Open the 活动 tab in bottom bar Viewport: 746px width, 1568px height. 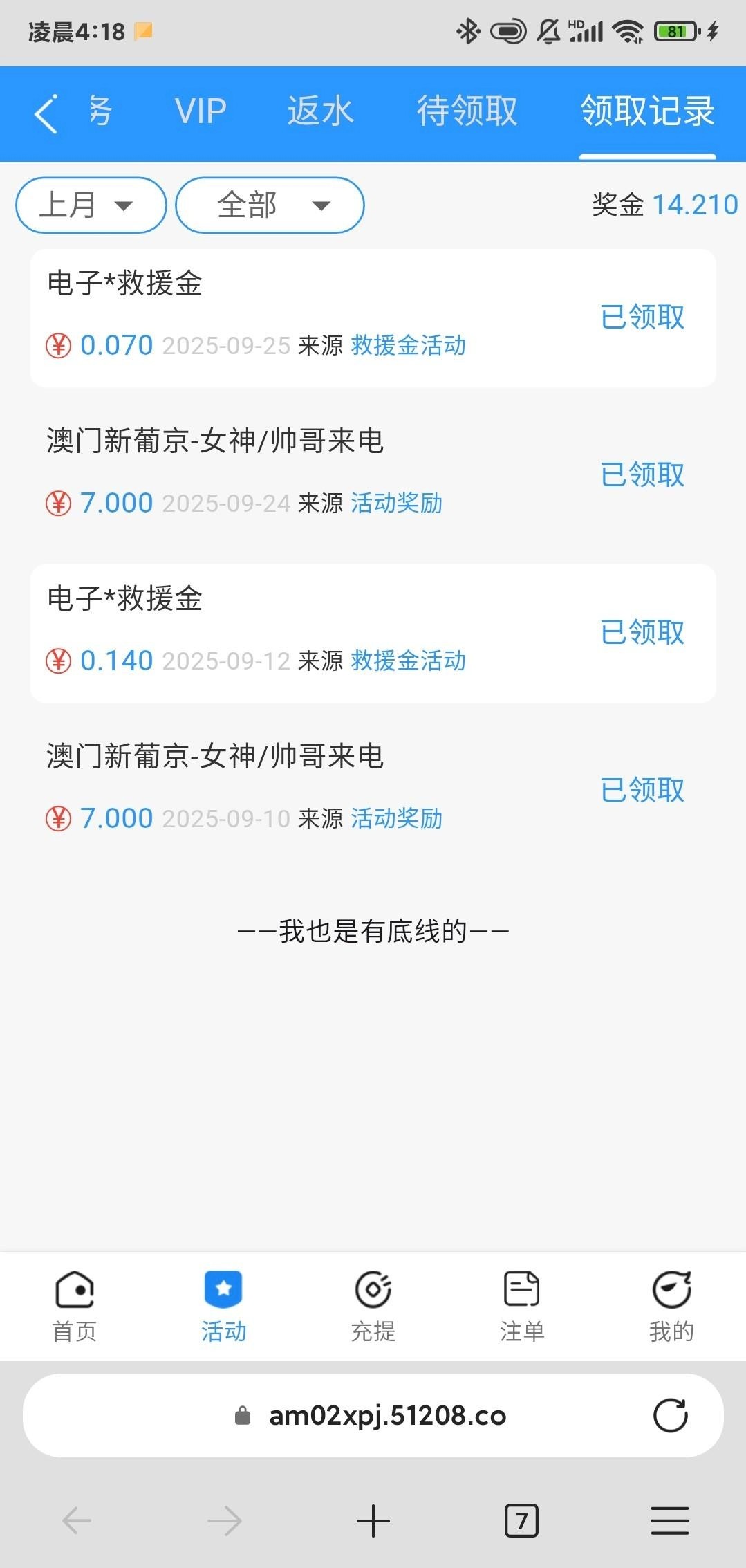[223, 1305]
